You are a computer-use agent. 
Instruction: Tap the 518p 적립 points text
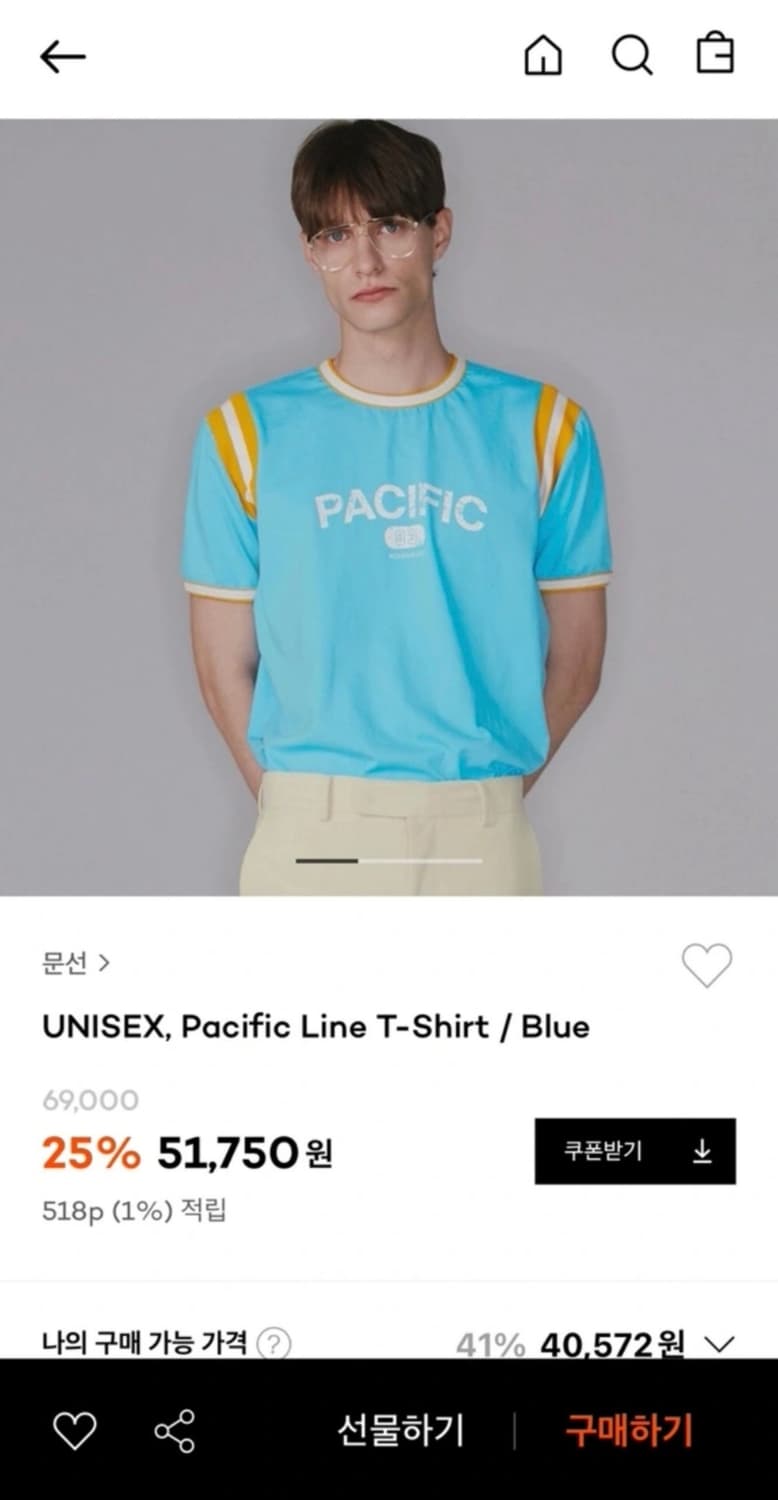[x=133, y=1208]
